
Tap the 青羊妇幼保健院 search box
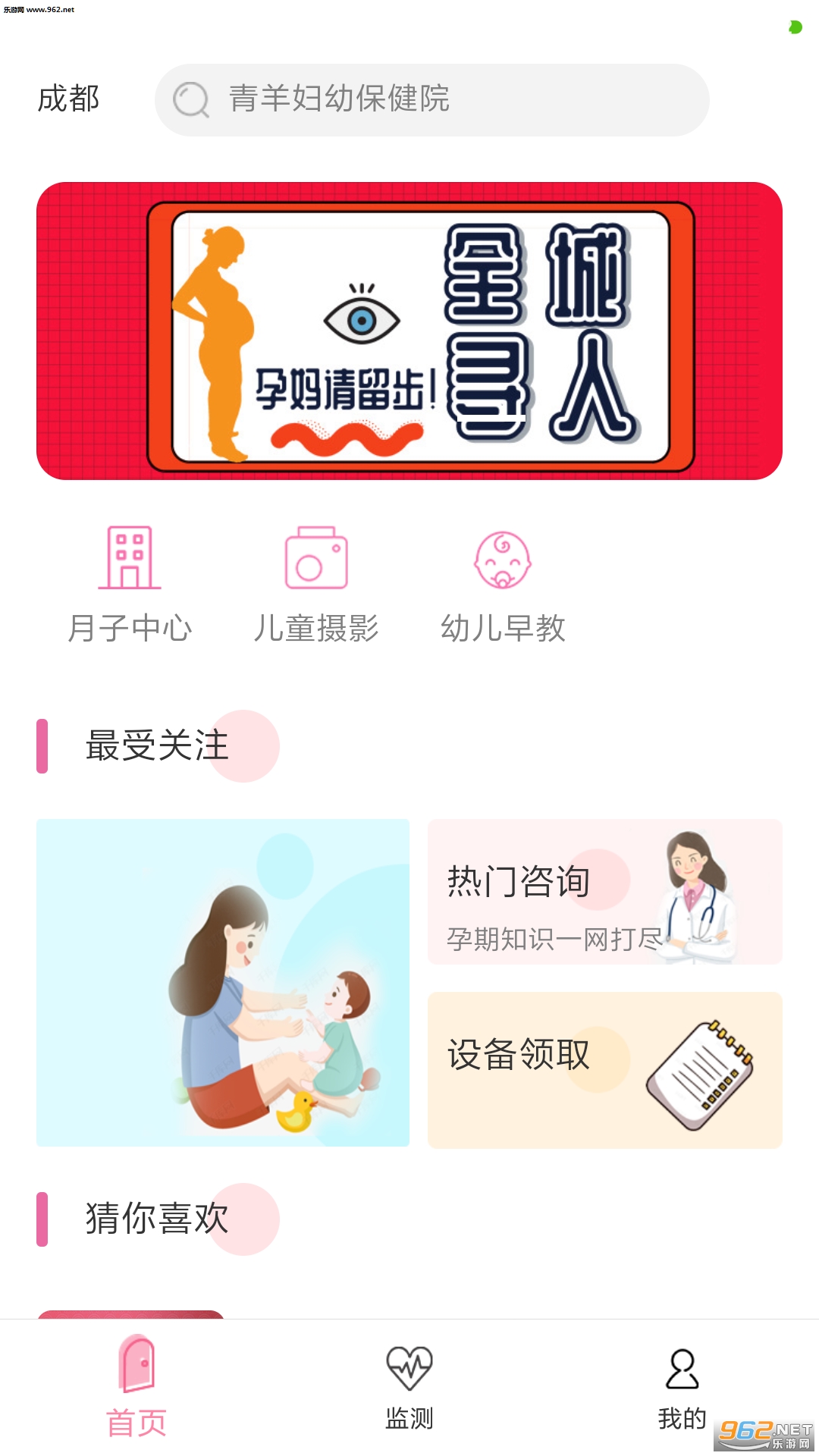[432, 99]
